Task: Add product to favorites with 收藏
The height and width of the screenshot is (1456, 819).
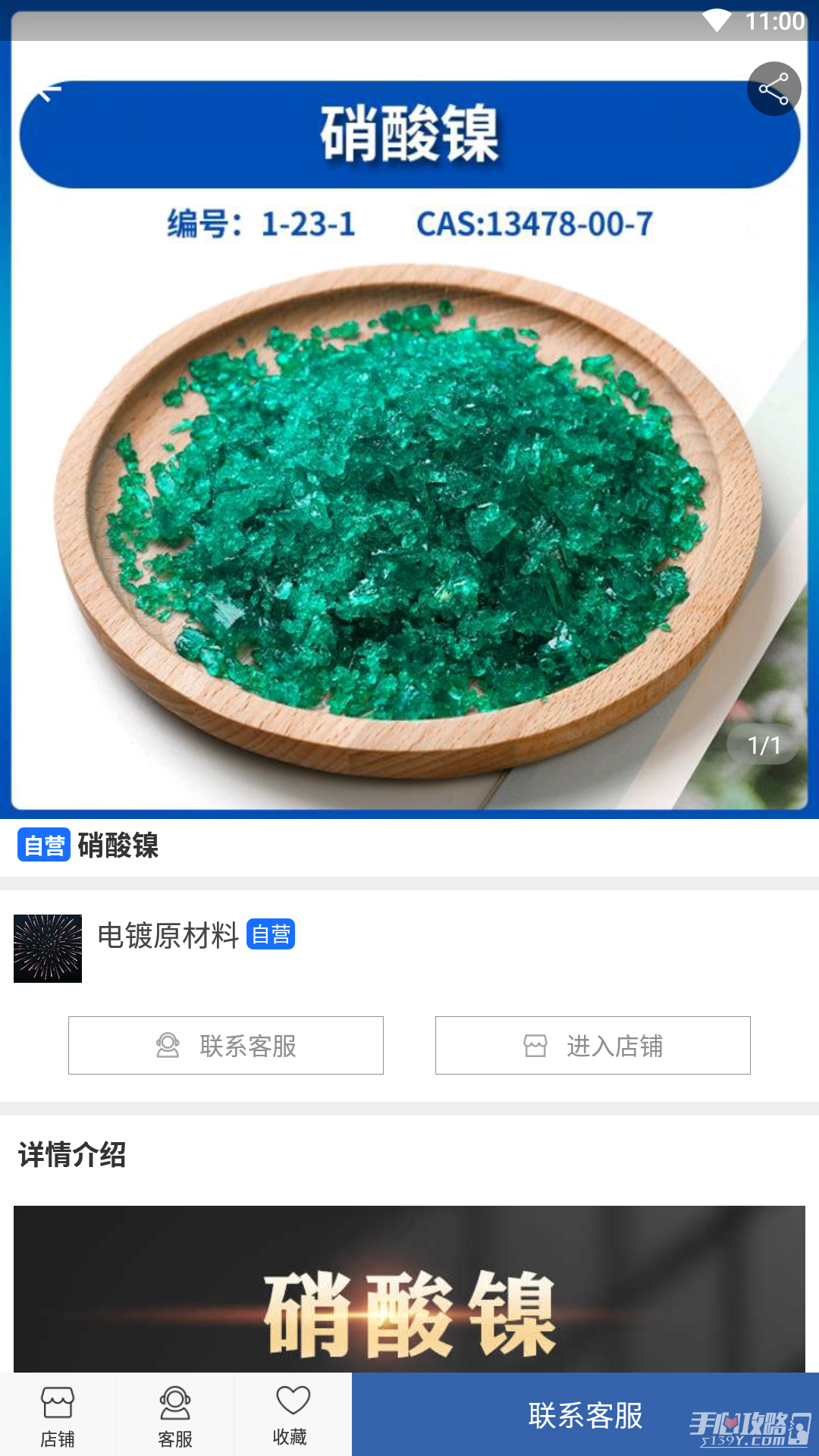Action: pos(293,1415)
